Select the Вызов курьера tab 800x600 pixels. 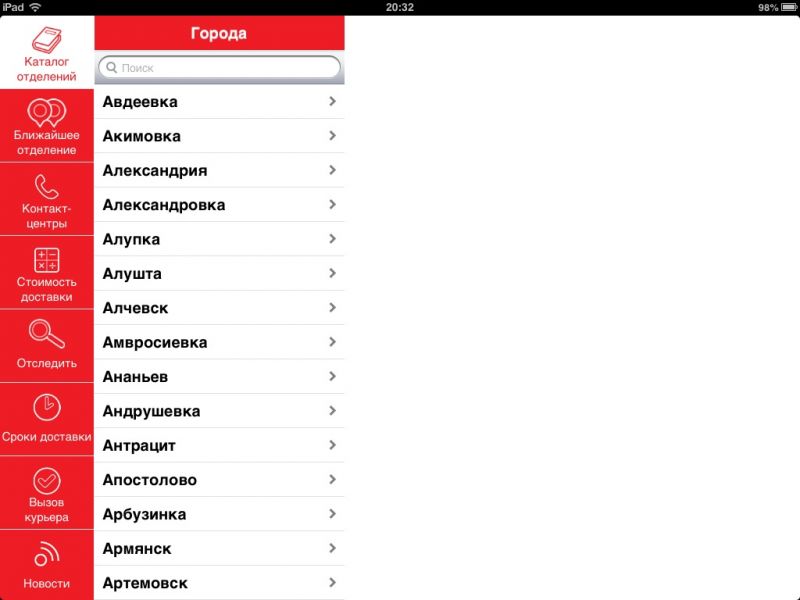pyautogui.click(x=47, y=493)
